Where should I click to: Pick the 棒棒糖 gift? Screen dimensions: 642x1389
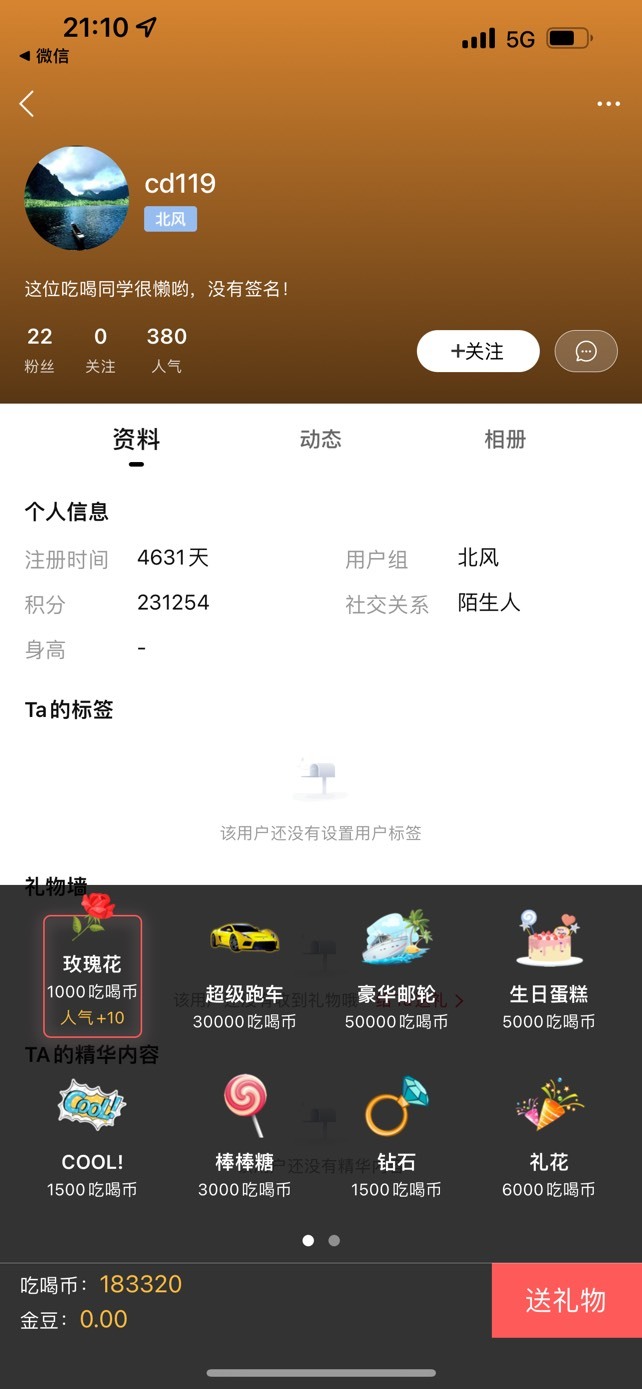click(244, 1138)
